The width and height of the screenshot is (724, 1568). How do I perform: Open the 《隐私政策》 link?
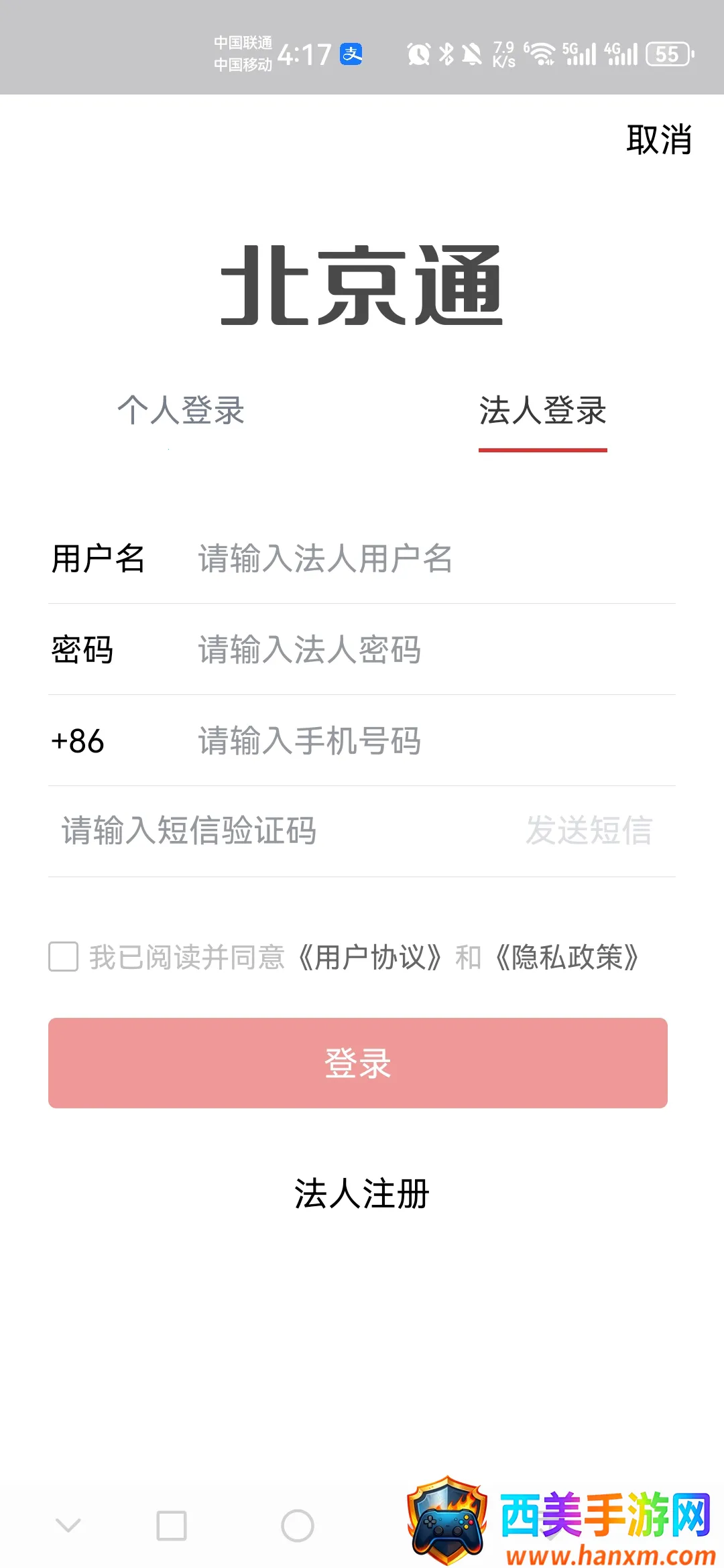pyautogui.click(x=566, y=957)
